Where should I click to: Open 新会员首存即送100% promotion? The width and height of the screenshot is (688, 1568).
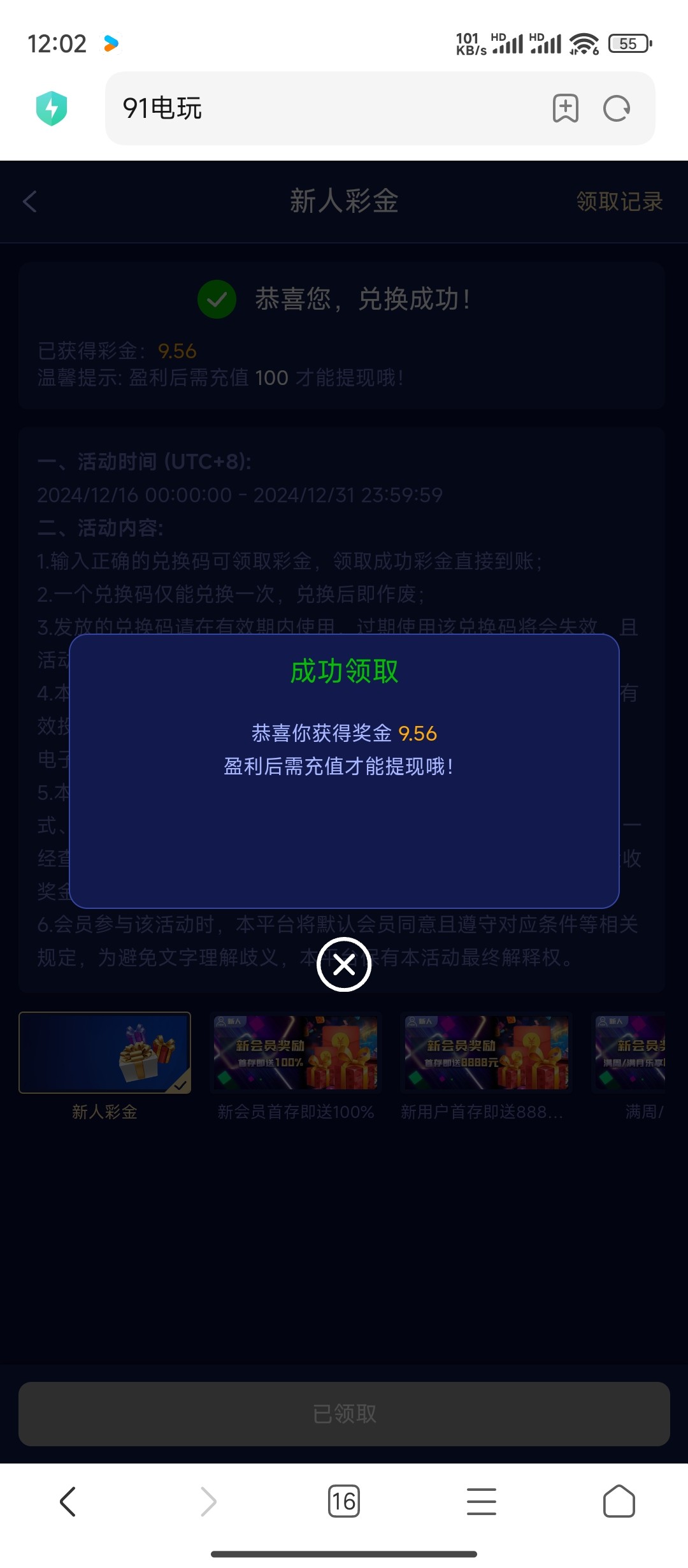click(x=296, y=1052)
